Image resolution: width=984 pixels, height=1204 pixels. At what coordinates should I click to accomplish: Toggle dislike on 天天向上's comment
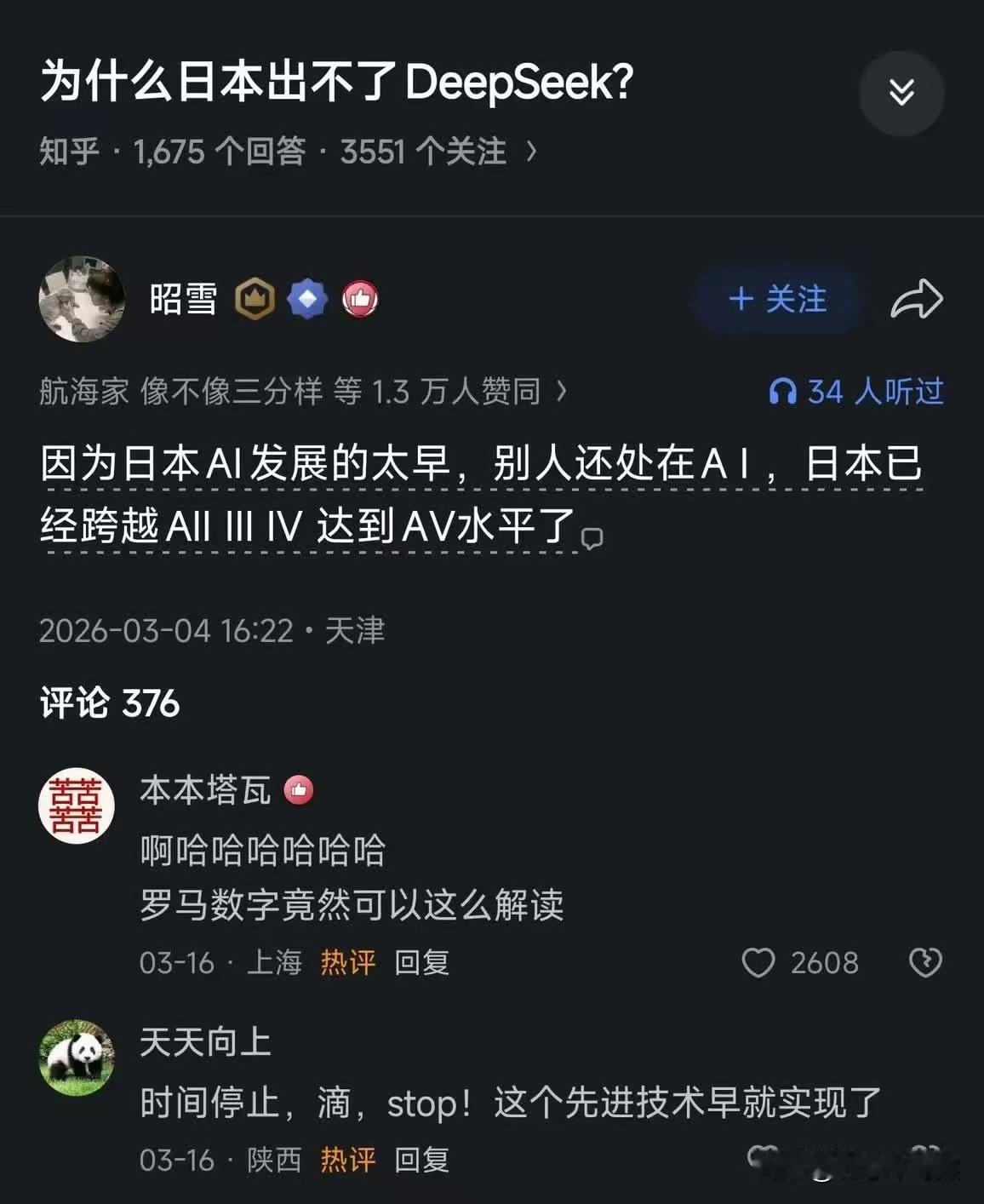[x=924, y=1158]
